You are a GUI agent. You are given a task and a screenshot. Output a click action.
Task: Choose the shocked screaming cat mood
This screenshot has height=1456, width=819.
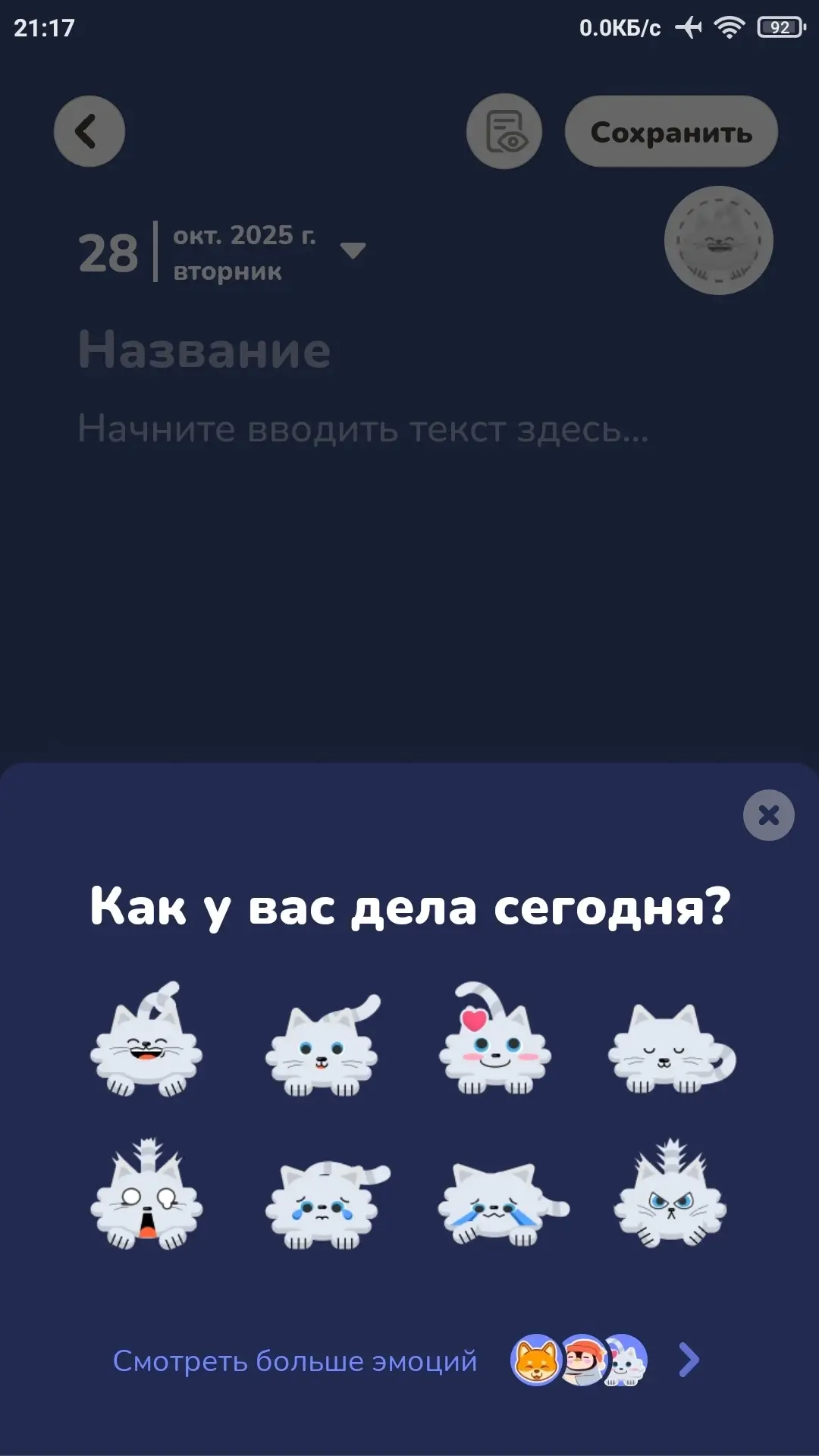point(146,1196)
